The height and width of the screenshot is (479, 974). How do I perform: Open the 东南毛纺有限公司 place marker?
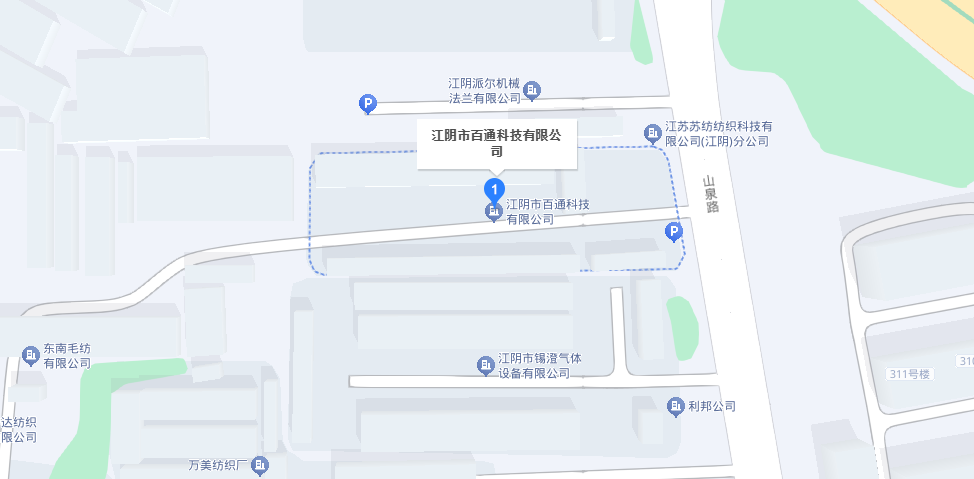click(30, 355)
